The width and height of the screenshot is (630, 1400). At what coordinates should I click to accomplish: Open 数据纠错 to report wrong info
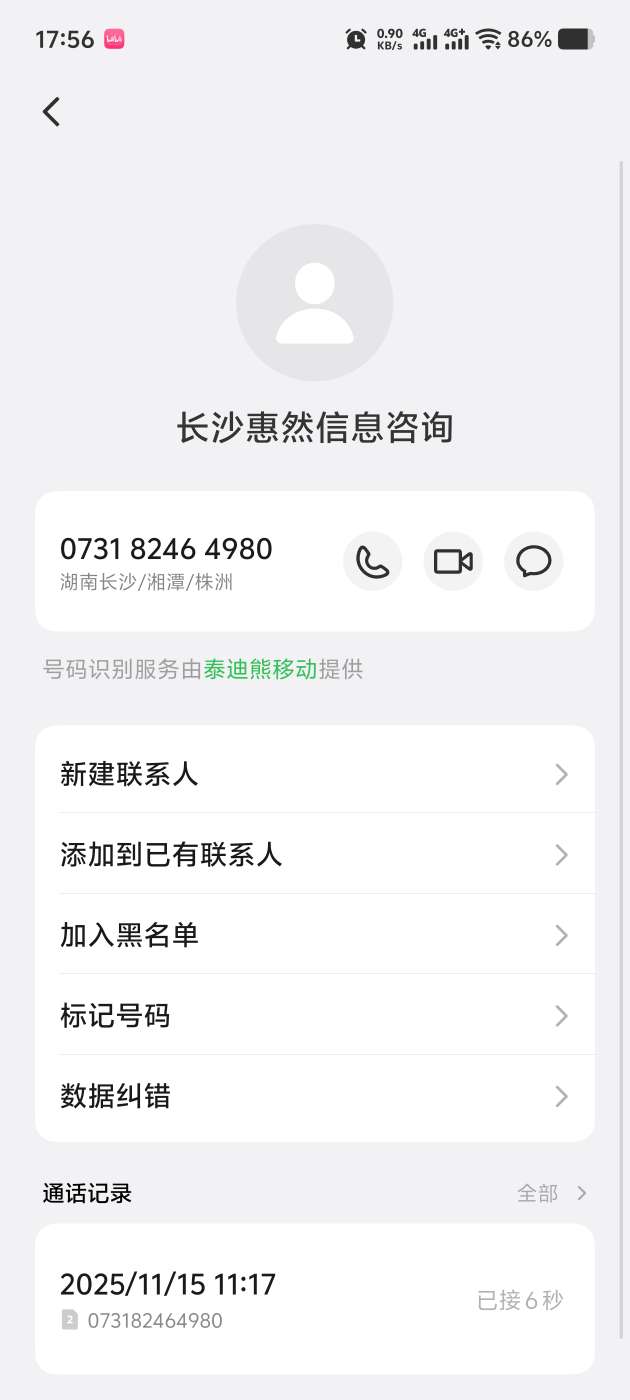tap(314, 1096)
